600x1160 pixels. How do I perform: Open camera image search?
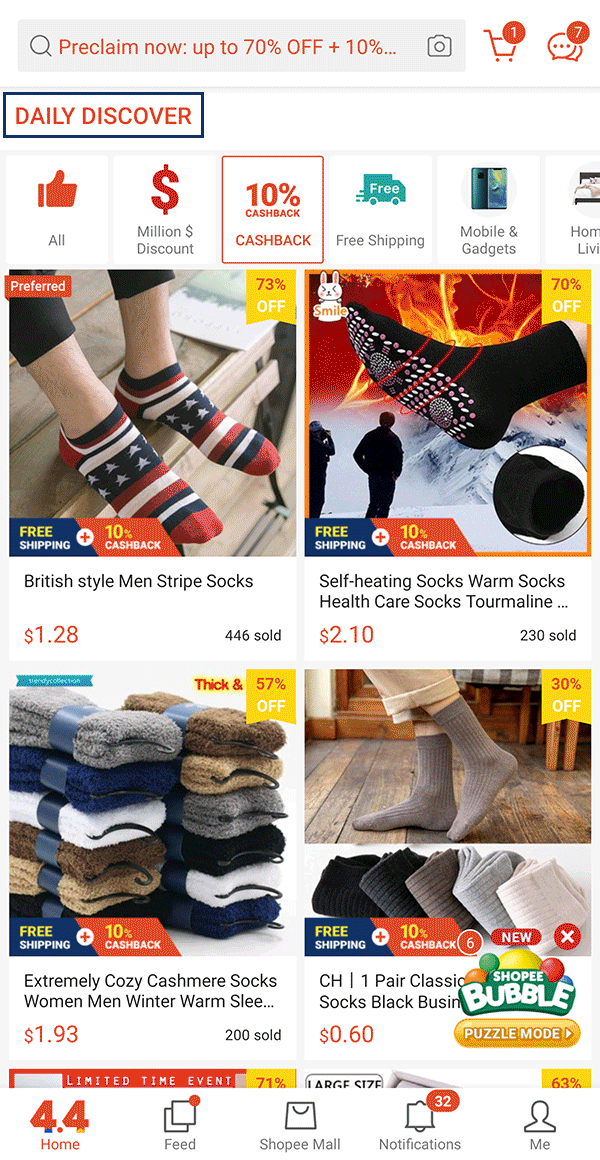click(x=439, y=46)
